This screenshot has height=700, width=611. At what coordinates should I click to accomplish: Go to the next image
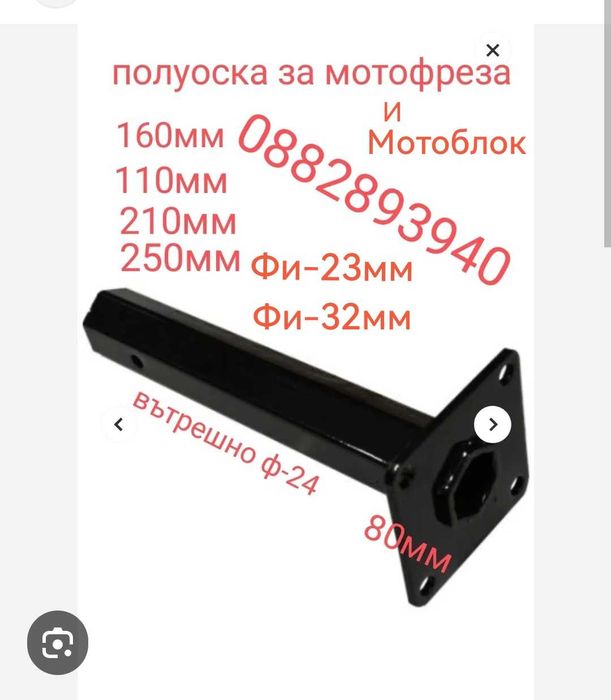[x=492, y=425]
